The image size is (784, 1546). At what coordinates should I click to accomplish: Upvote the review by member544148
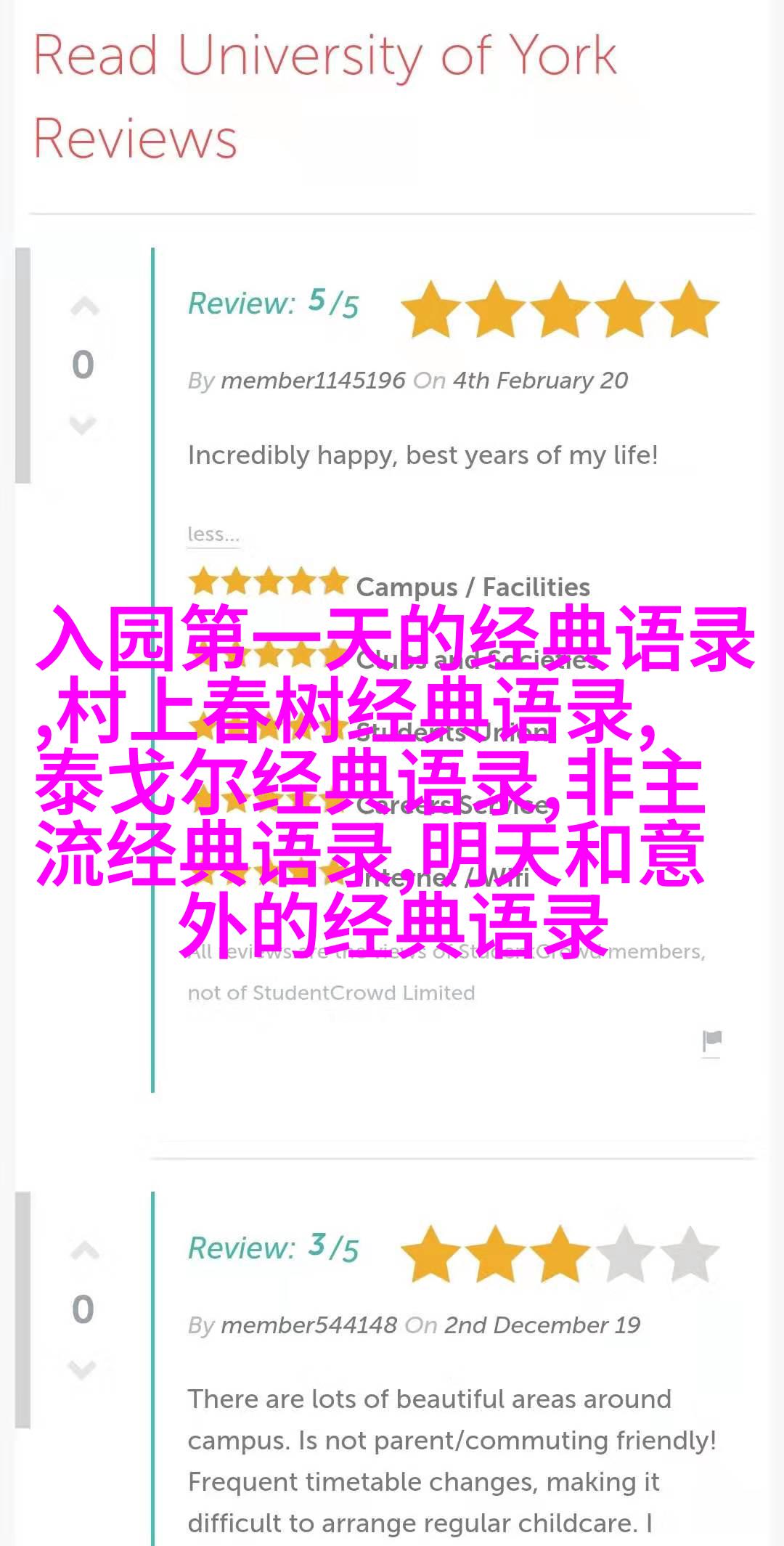(x=84, y=1252)
